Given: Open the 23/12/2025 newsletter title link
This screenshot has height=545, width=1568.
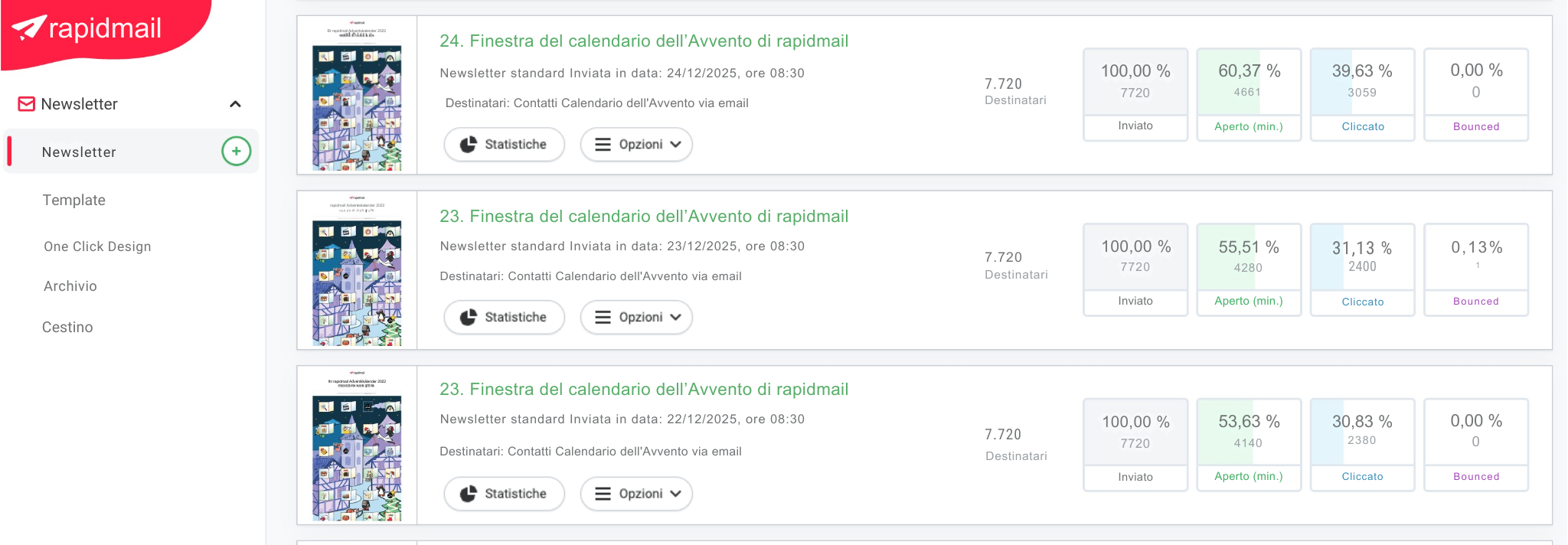Looking at the screenshot, I should [643, 217].
